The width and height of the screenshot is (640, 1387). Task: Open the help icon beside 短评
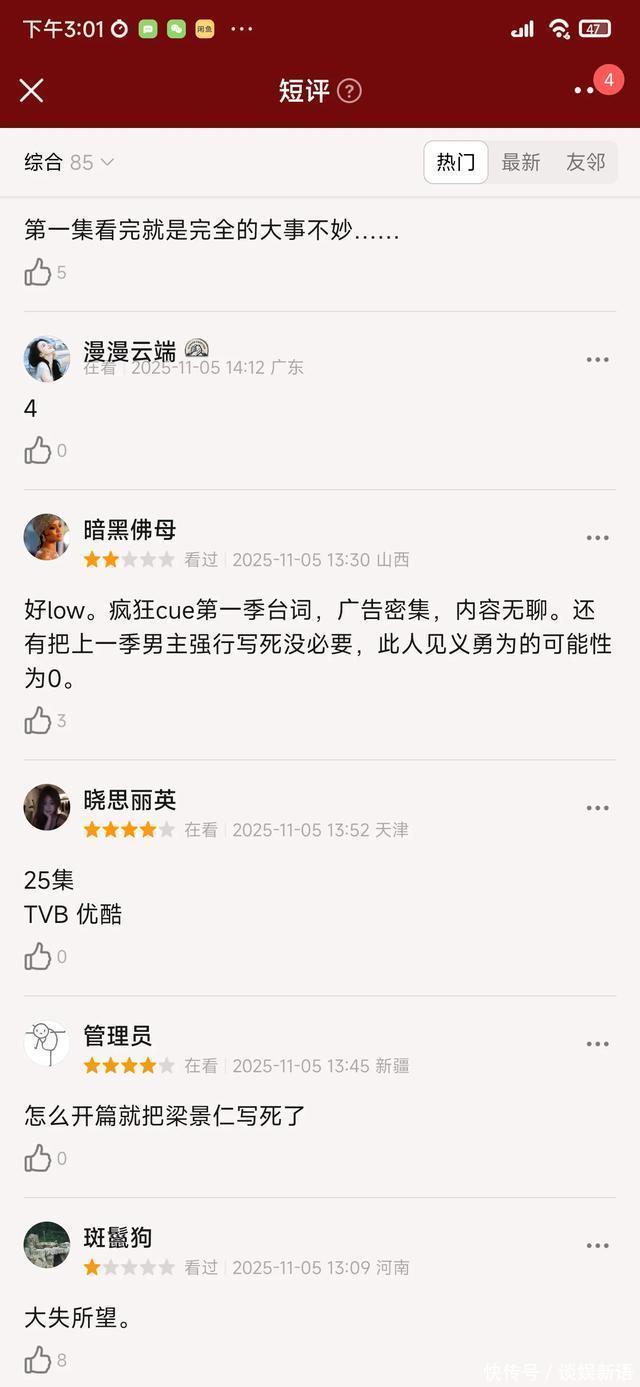point(349,91)
